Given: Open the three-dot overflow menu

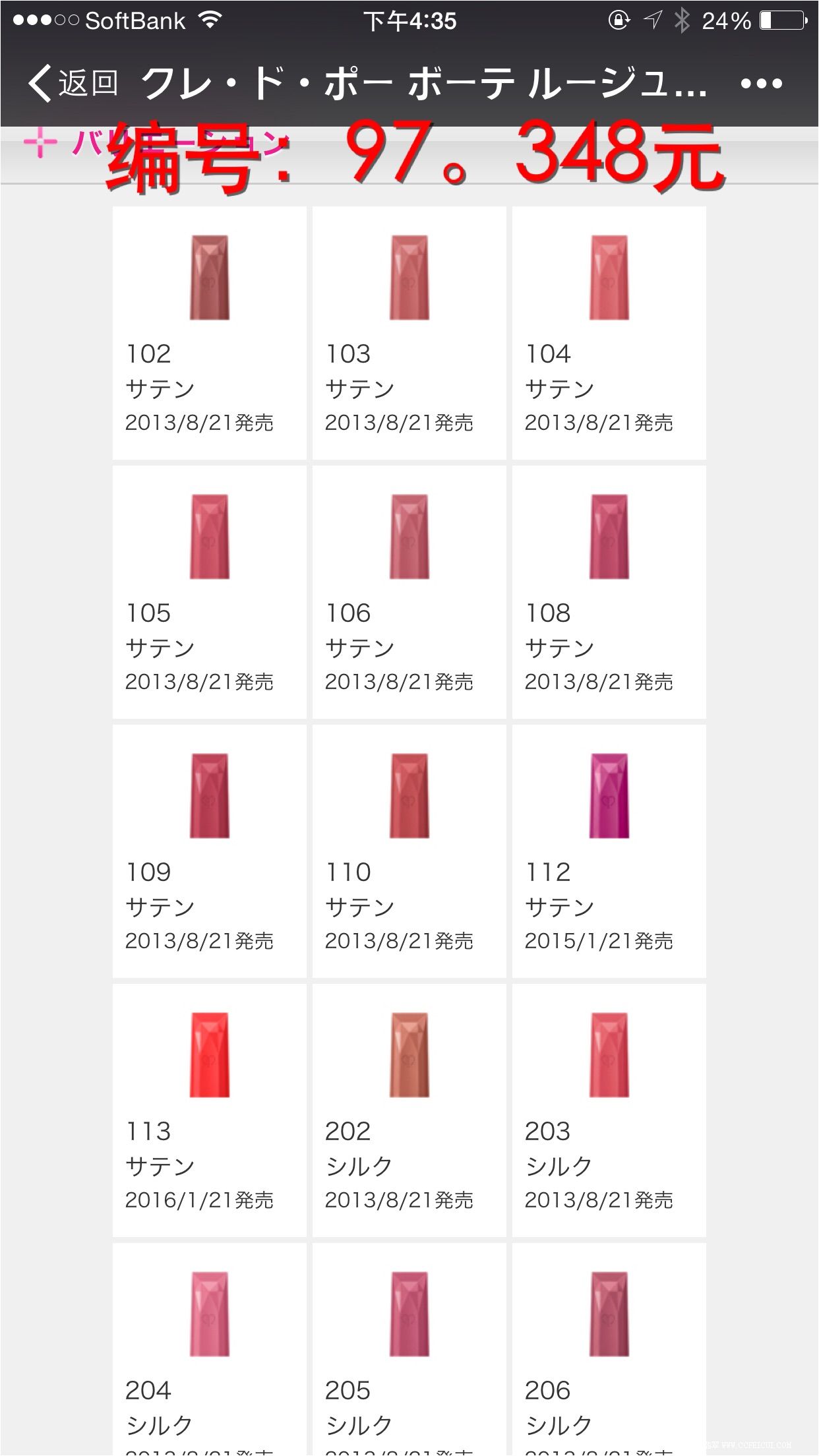Looking at the screenshot, I should click(x=761, y=84).
